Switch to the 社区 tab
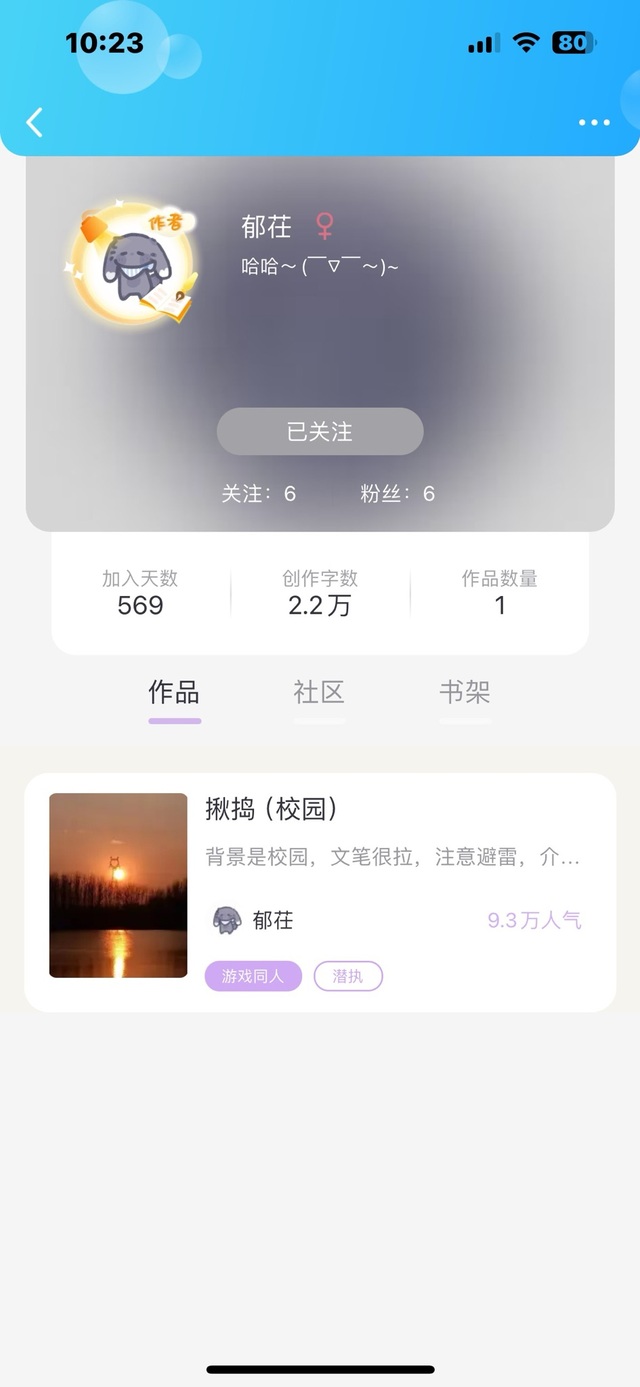640x1387 pixels. [x=319, y=692]
